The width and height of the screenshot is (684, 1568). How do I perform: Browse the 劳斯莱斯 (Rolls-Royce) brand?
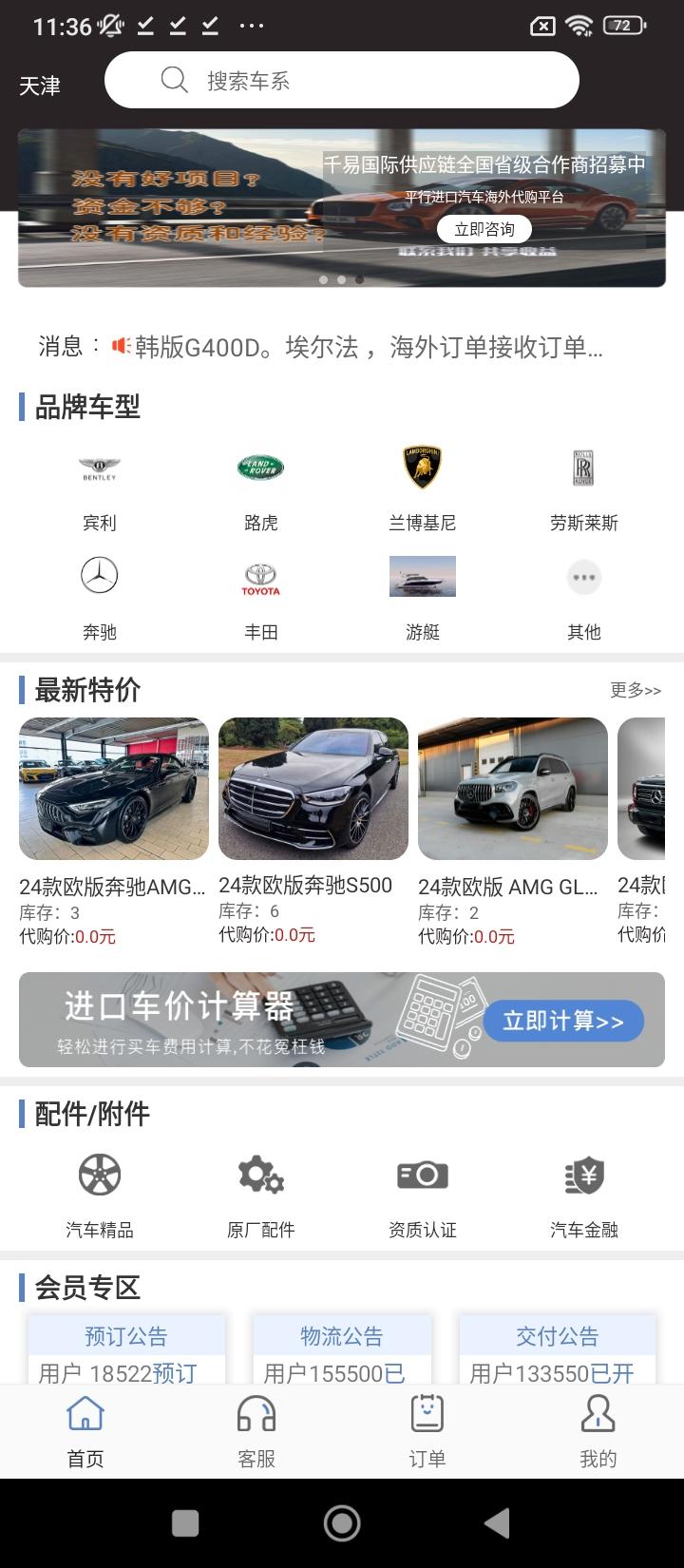(583, 485)
